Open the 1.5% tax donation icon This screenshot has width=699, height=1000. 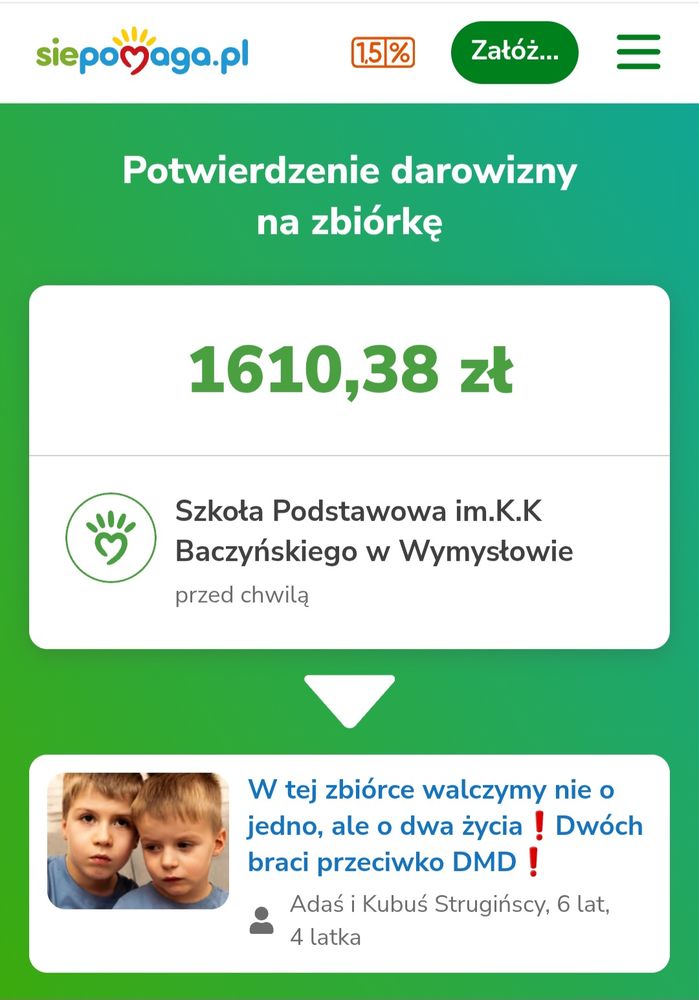point(383,53)
